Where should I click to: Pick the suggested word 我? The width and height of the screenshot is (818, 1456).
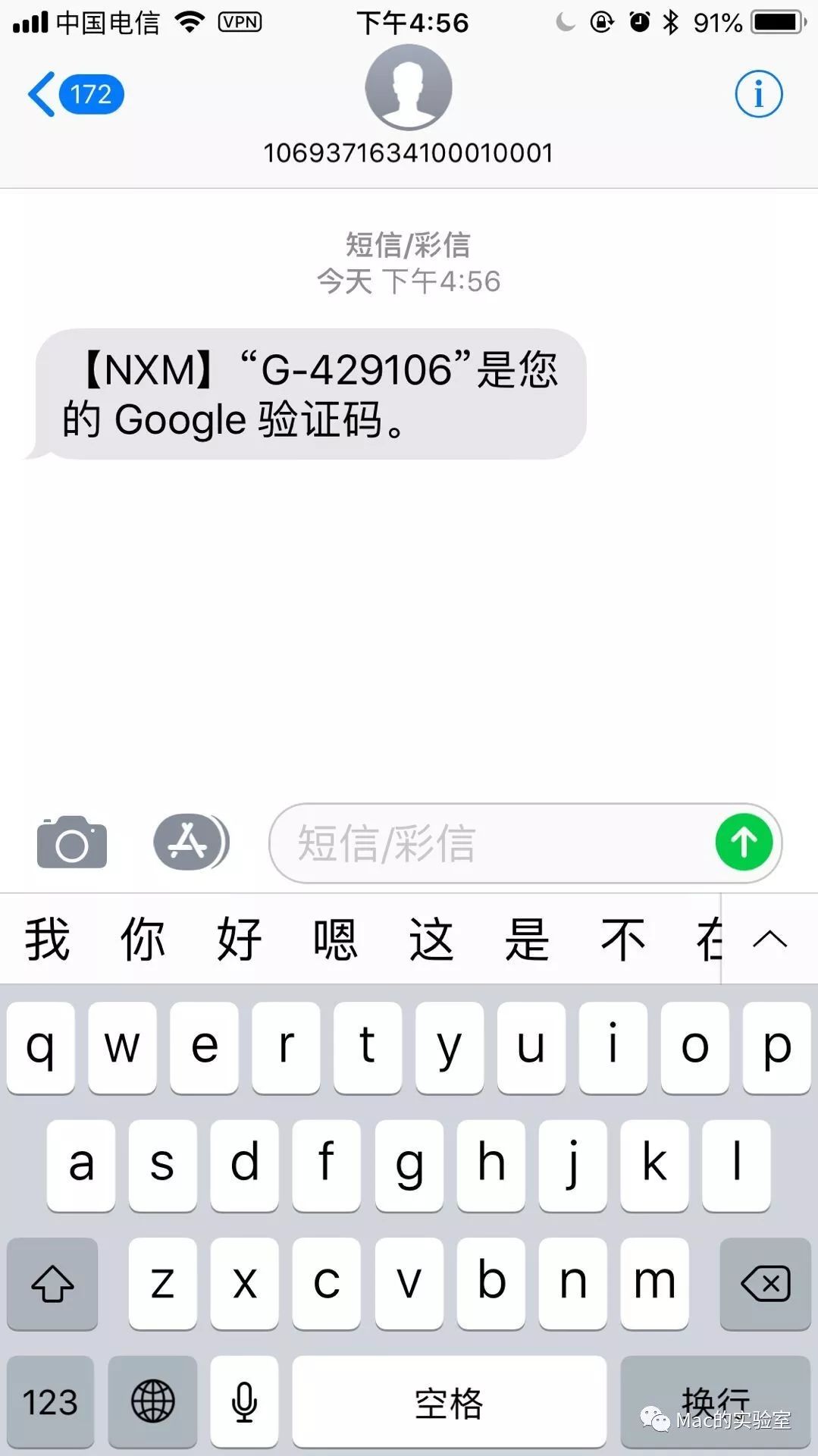click(48, 939)
